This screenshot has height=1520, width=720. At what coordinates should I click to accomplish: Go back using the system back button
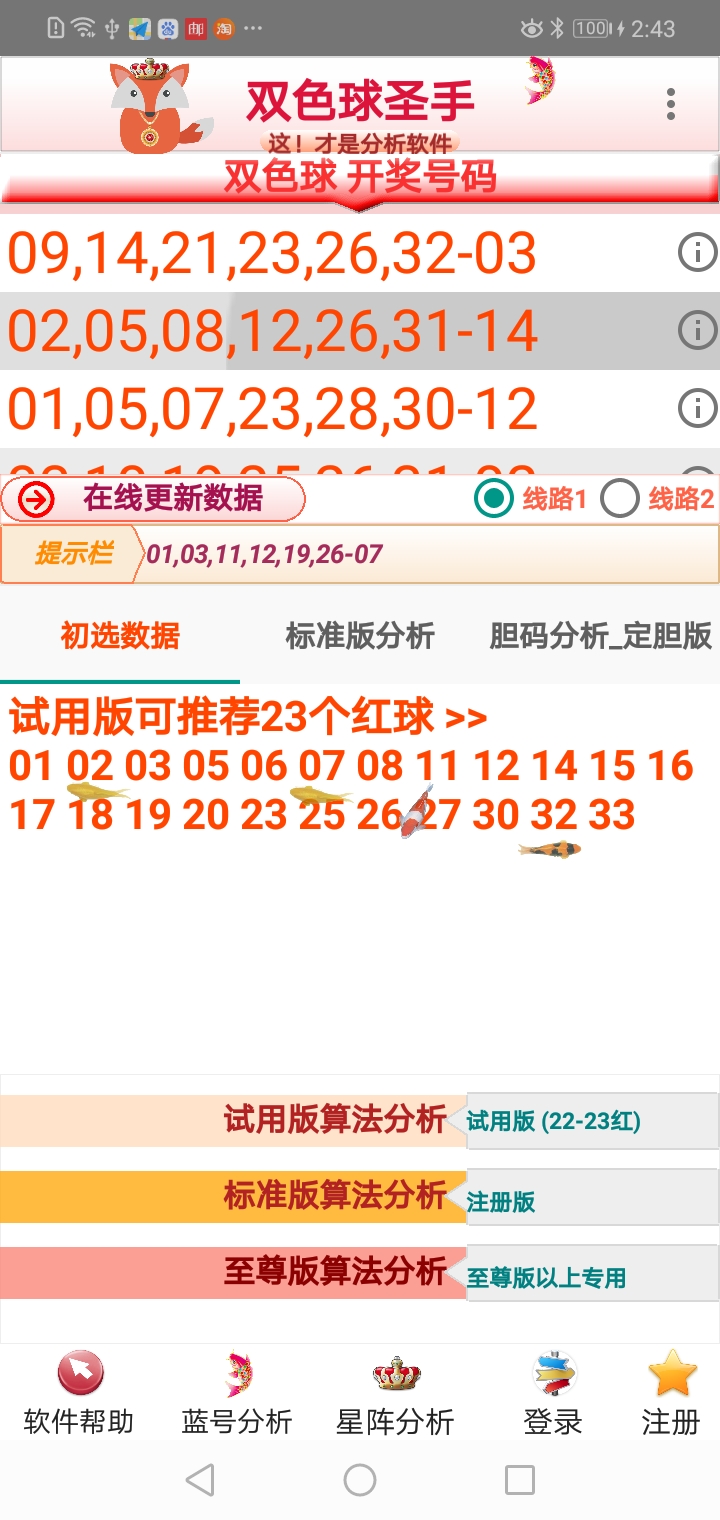(x=200, y=1480)
